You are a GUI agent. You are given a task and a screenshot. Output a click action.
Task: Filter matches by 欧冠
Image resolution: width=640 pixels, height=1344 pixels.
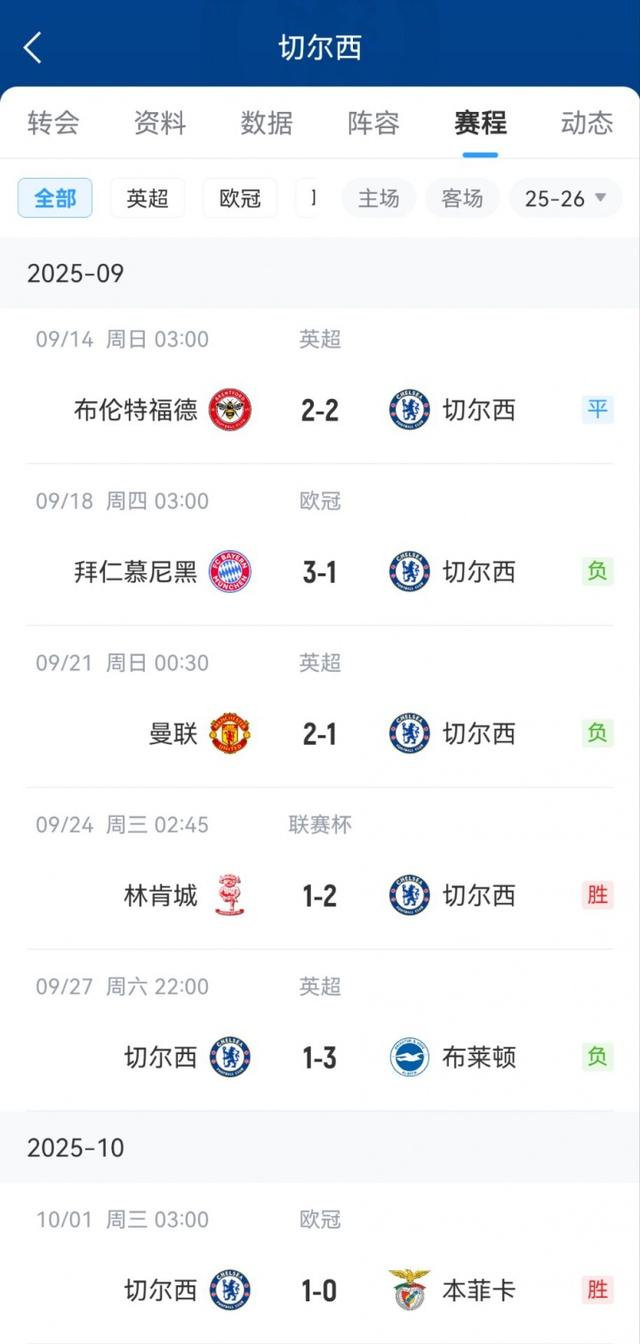pyautogui.click(x=240, y=198)
